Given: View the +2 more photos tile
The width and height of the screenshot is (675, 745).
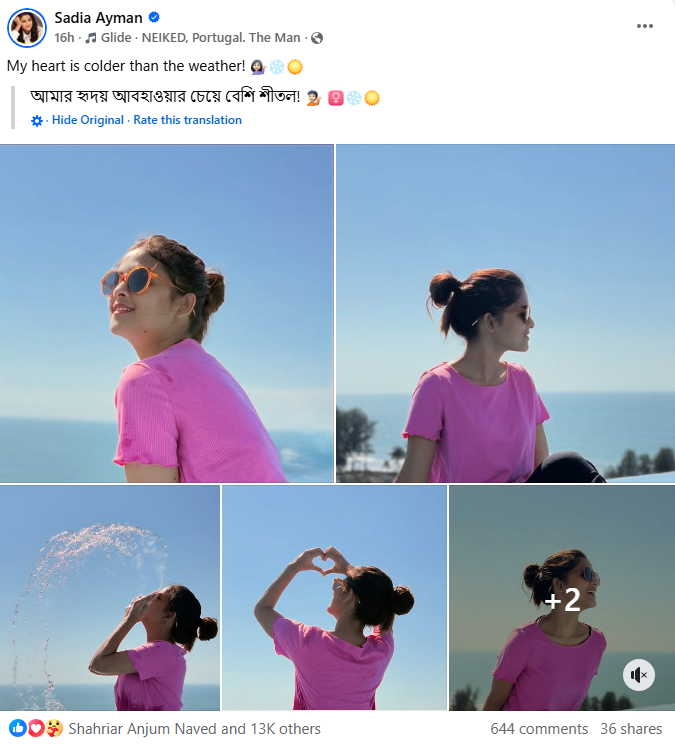Looking at the screenshot, I should pyautogui.click(x=561, y=598).
